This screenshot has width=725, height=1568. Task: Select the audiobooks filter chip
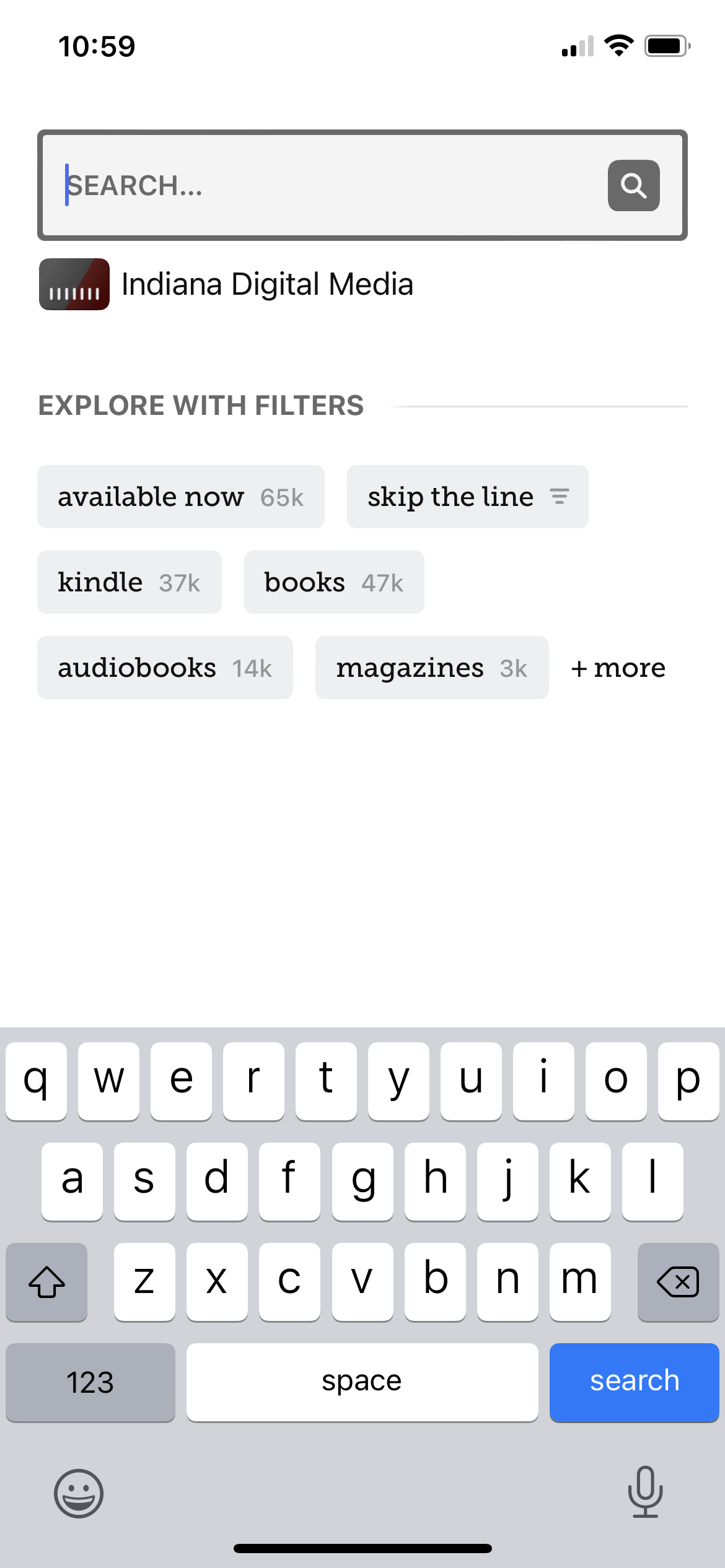[165, 668]
